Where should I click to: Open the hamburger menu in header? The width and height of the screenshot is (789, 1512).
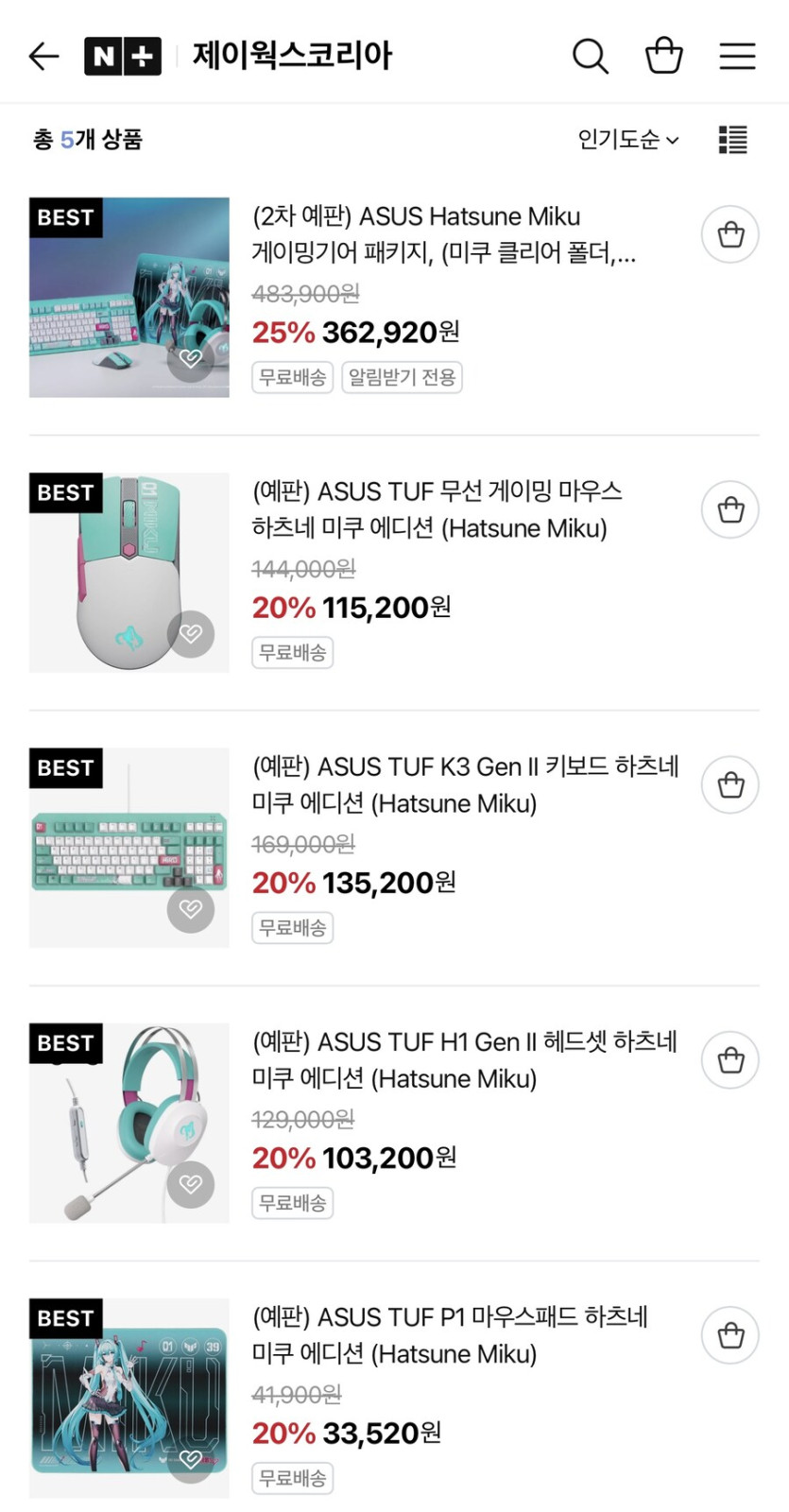pos(737,55)
